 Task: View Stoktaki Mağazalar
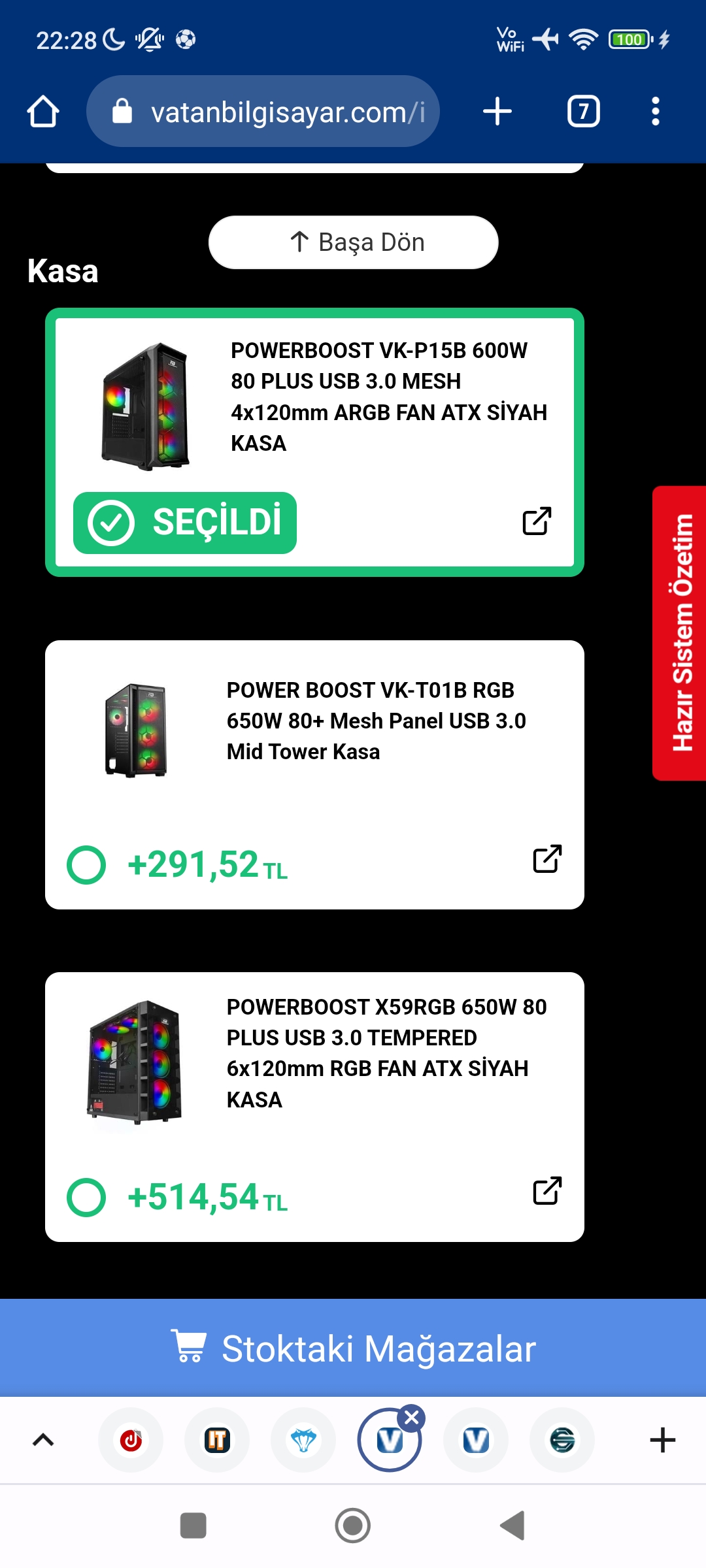tap(353, 1348)
